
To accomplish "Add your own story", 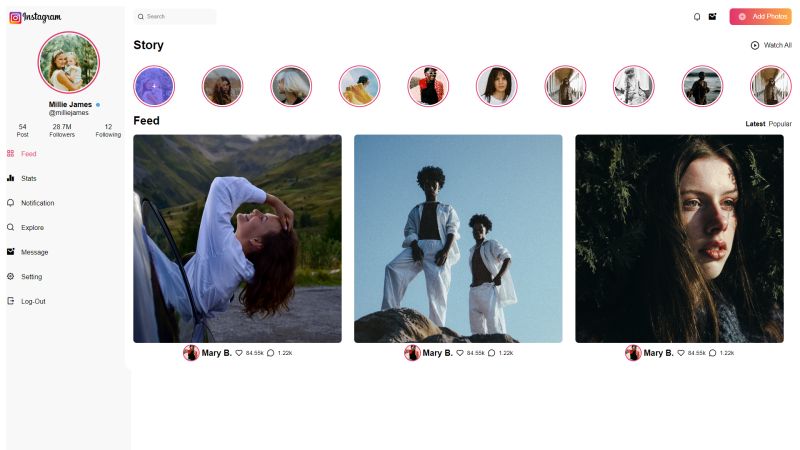I will [154, 86].
